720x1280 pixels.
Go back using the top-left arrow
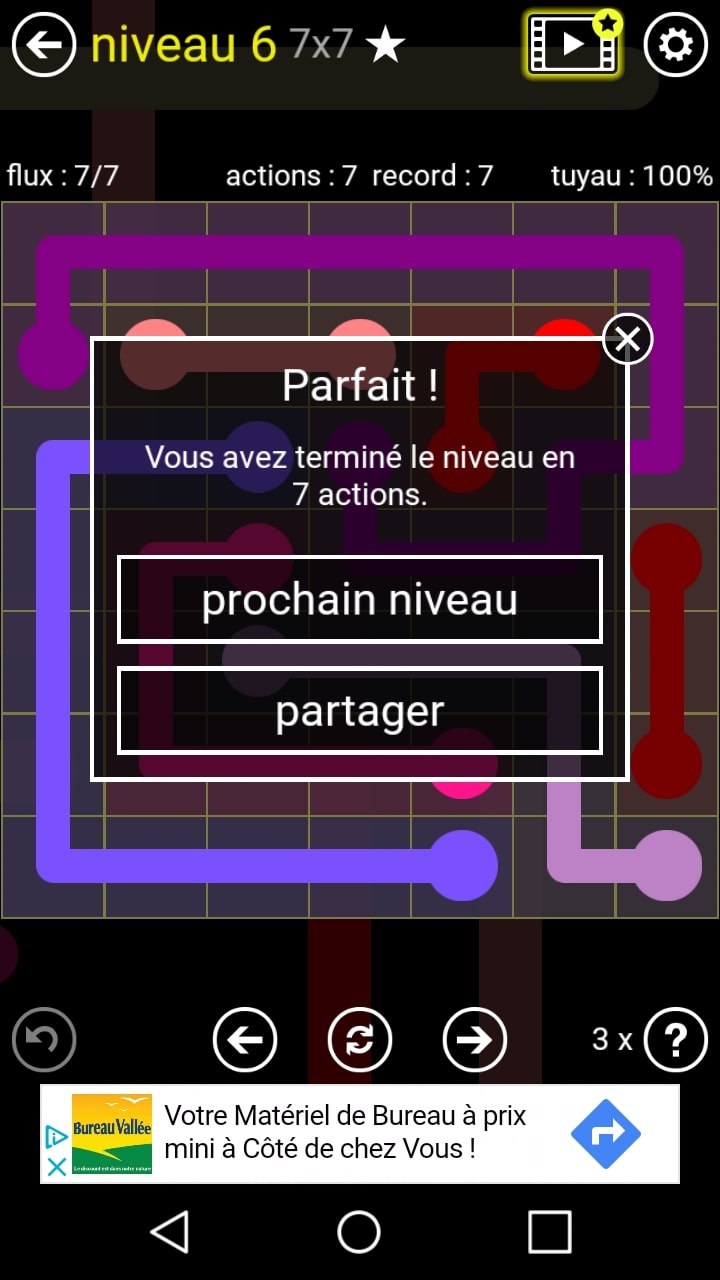click(44, 44)
